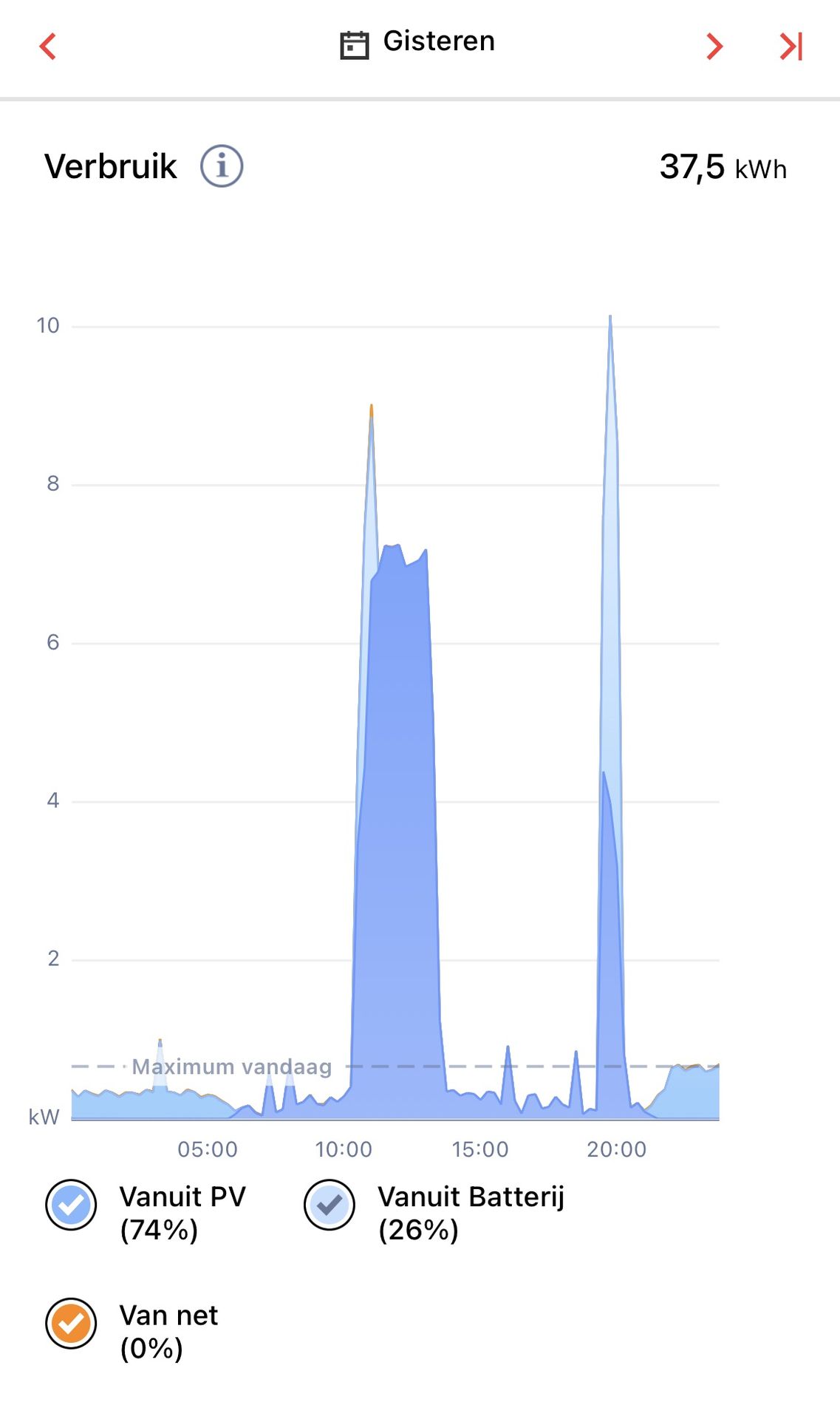
Task: Open the Gisteren date picker
Action: (x=417, y=43)
